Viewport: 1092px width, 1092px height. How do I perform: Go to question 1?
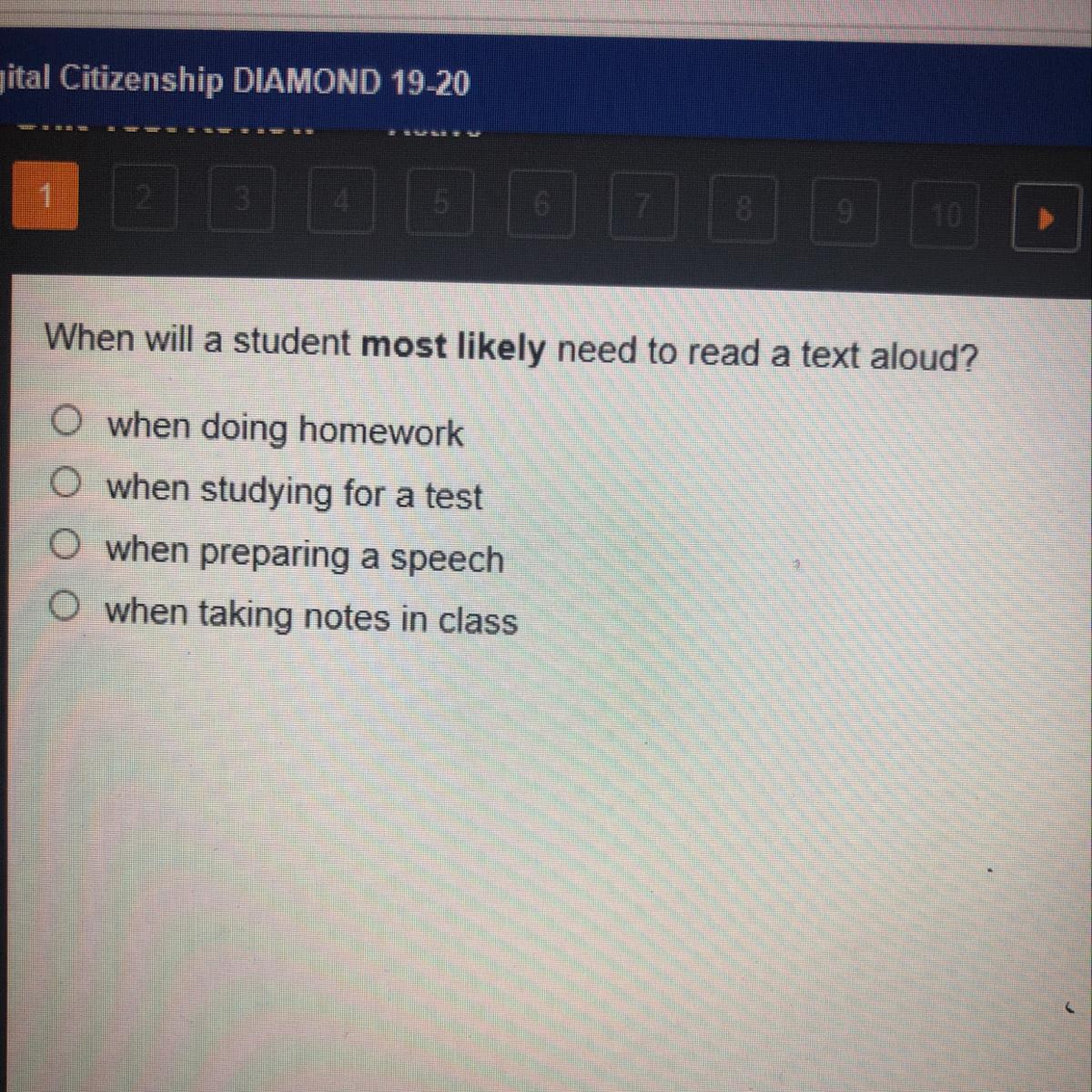tap(45, 196)
